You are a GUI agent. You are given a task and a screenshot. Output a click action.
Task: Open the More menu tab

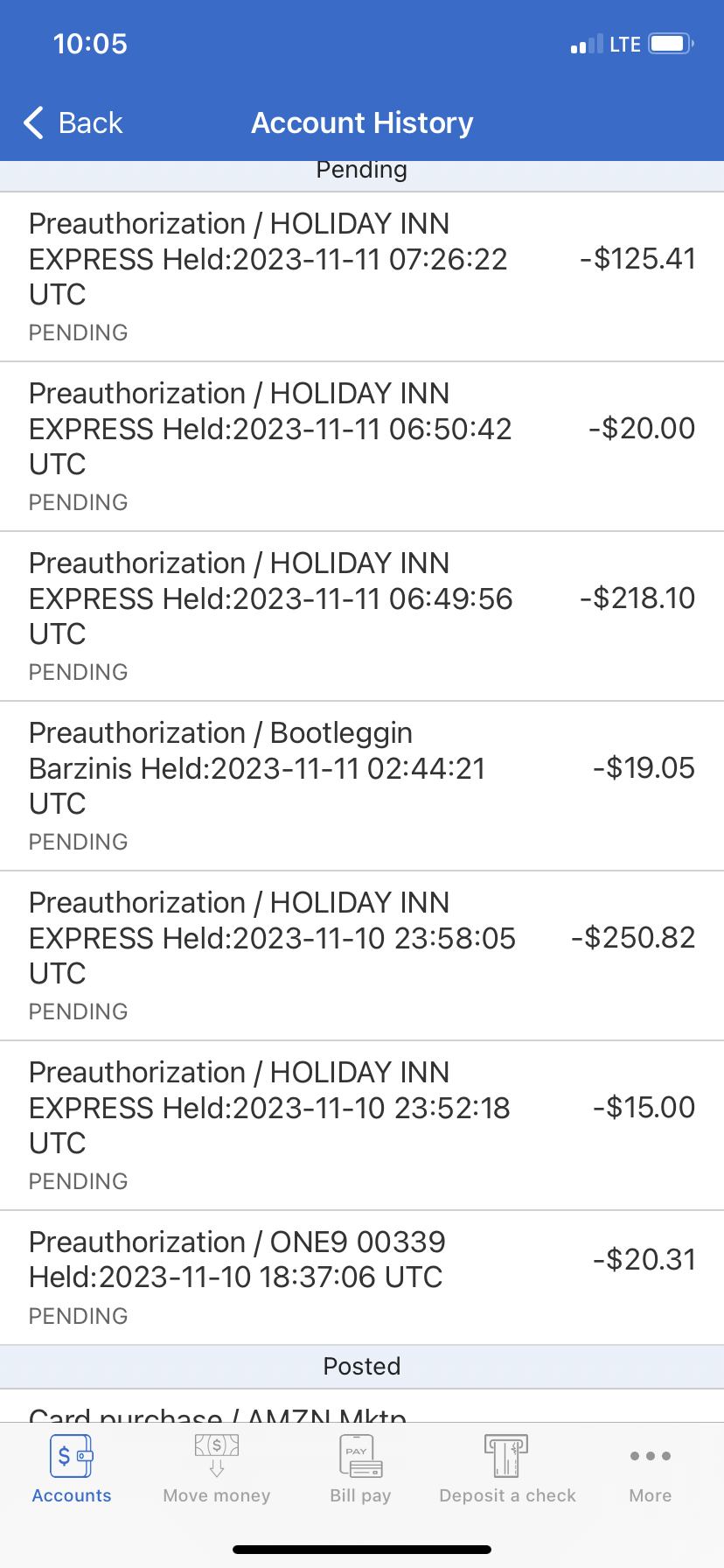650,1470
